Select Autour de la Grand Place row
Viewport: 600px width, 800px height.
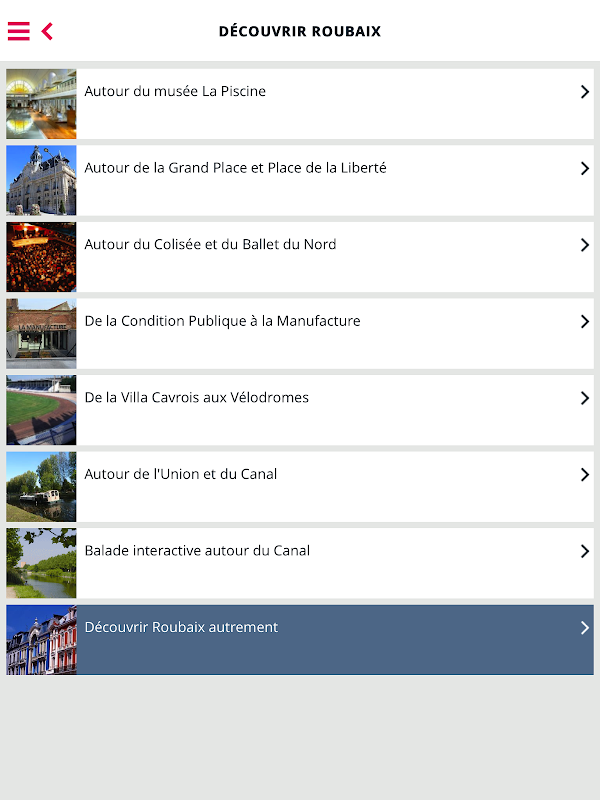pos(300,180)
